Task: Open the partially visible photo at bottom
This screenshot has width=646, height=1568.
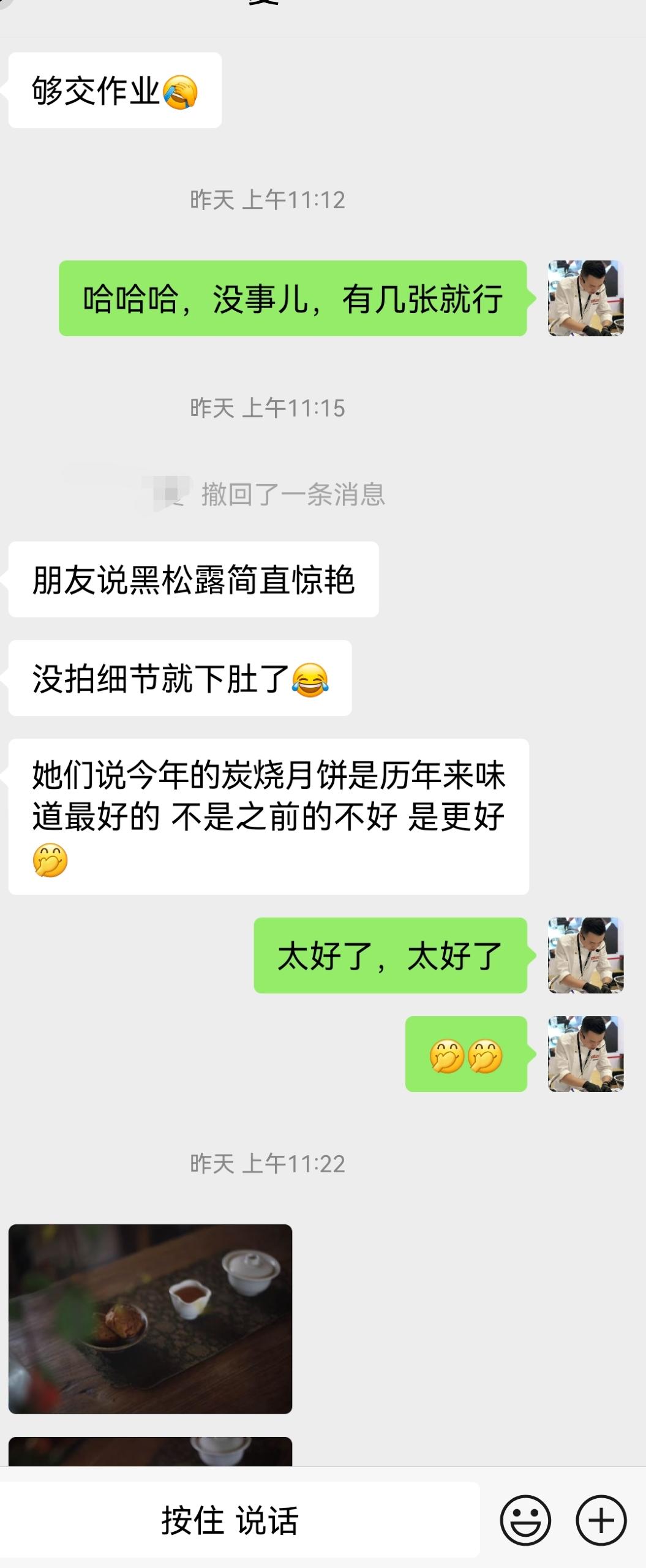Action: pyautogui.click(x=150, y=1451)
